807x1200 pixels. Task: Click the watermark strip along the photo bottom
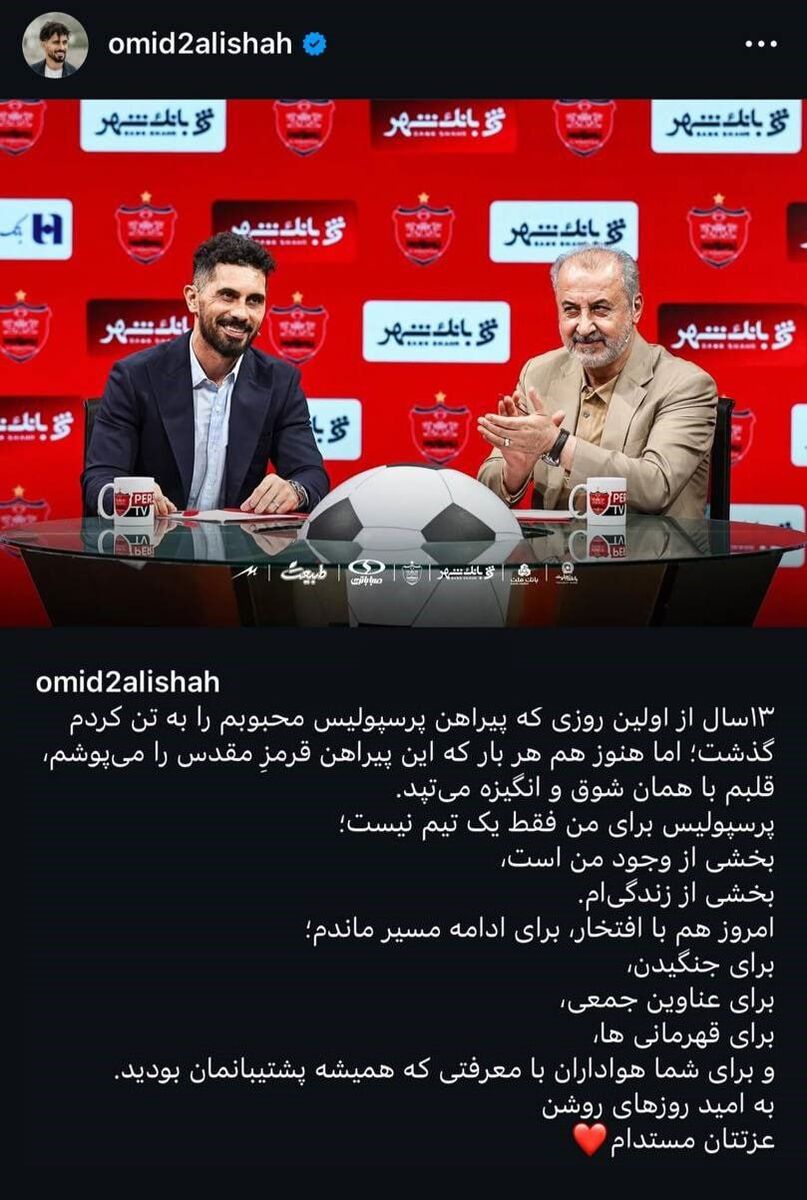(400, 572)
